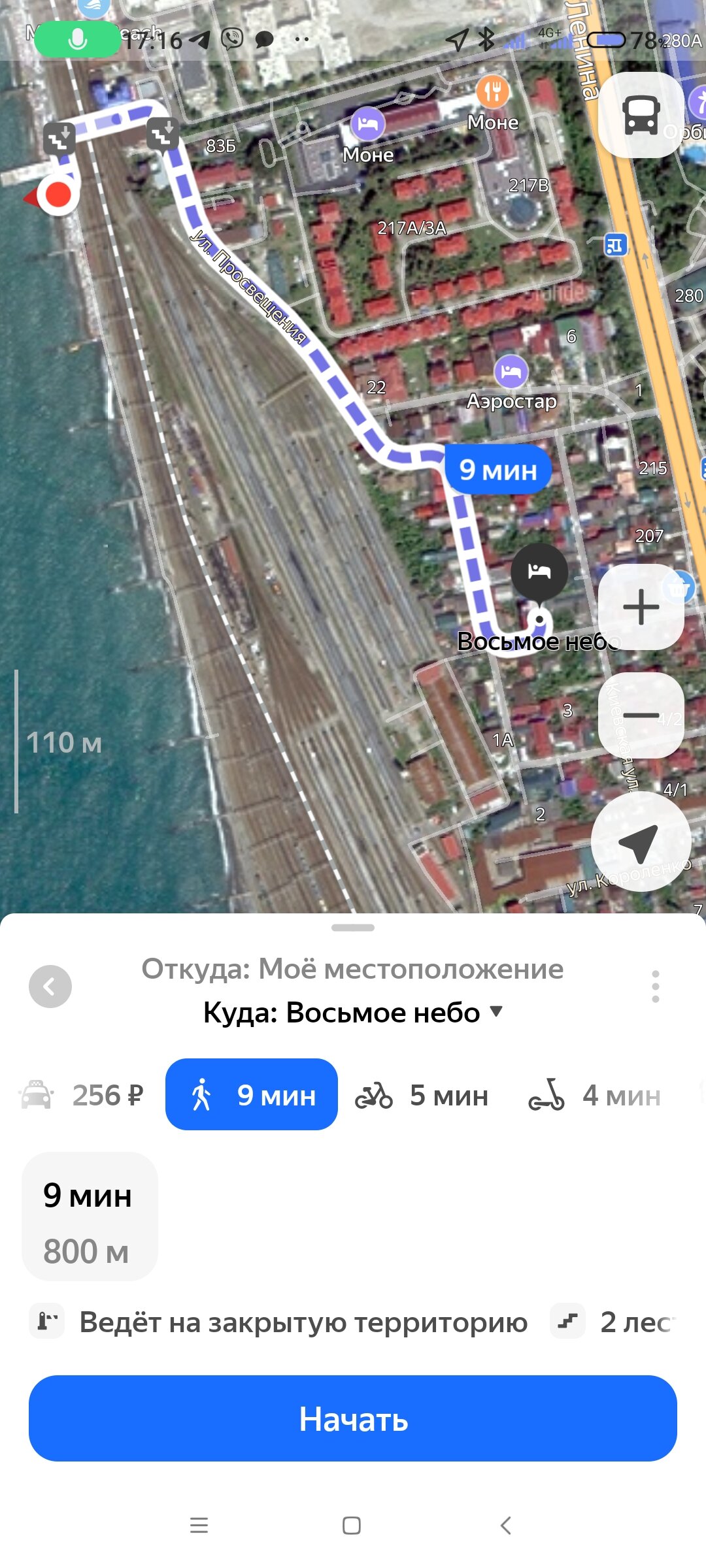Select the 9 мин 800 м route card

pyautogui.click(x=90, y=1217)
